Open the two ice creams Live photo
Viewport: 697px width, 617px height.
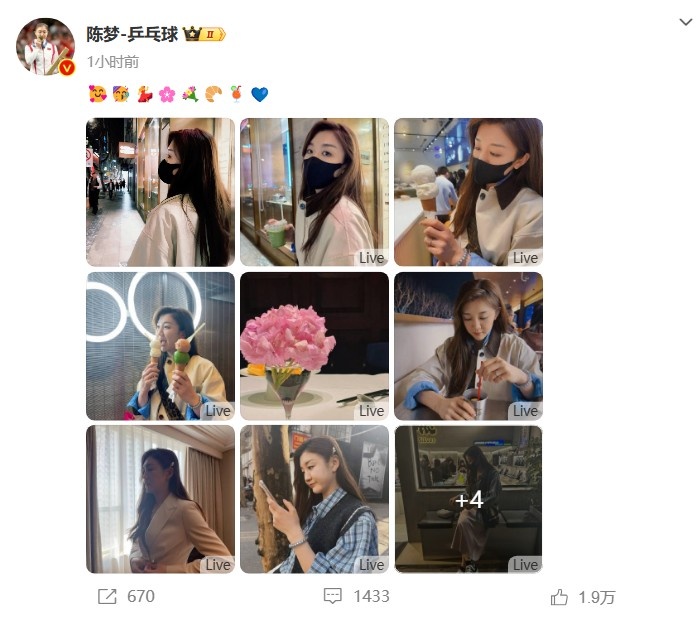coord(160,346)
